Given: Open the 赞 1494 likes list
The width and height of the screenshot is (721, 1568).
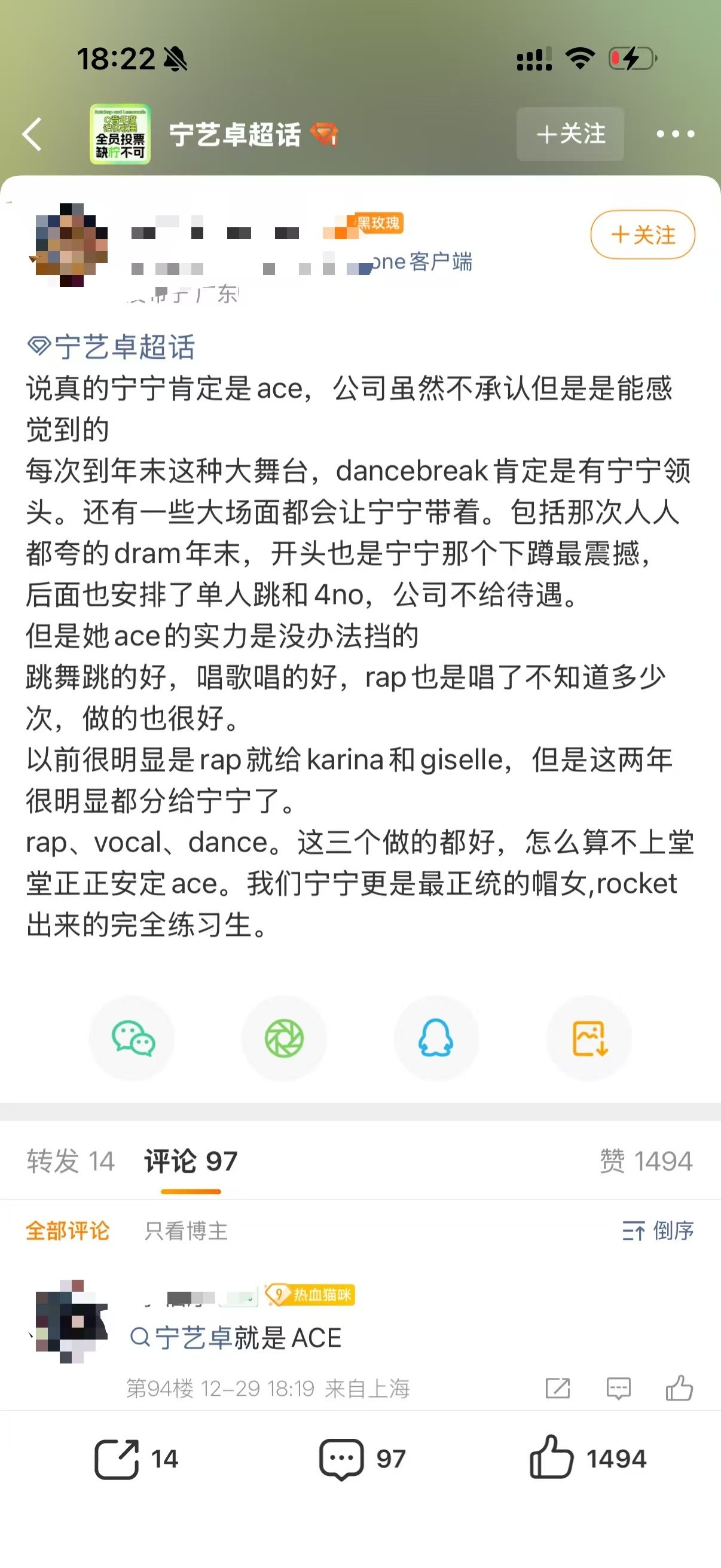Looking at the screenshot, I should coord(647,1160).
